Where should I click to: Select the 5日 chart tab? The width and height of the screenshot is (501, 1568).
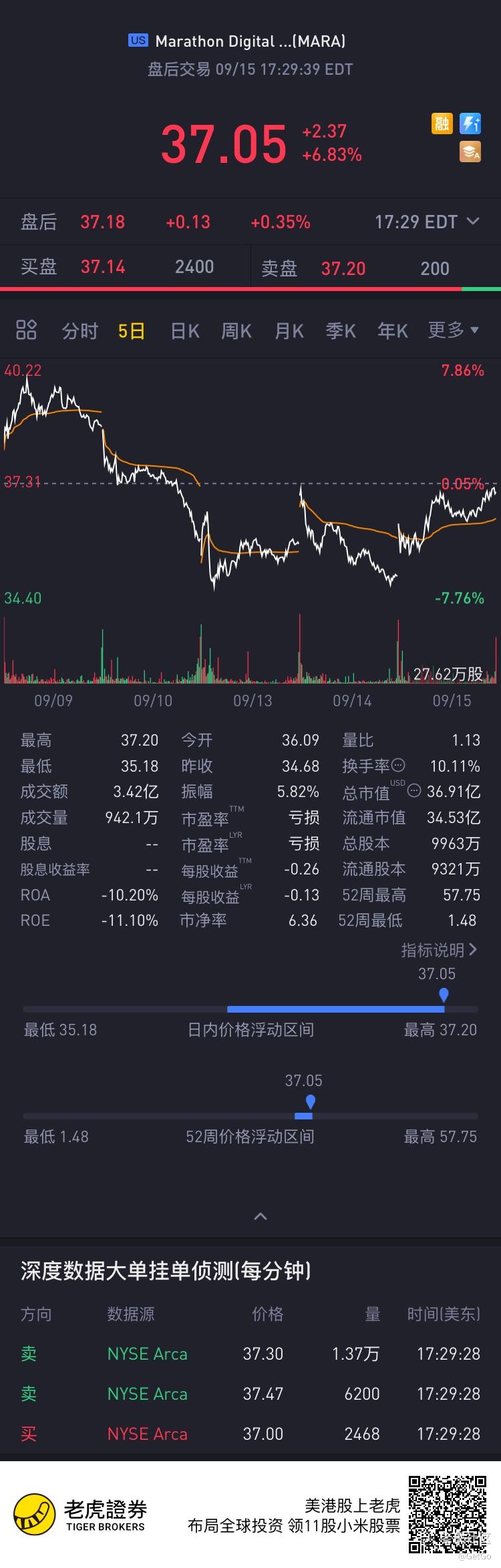[132, 330]
